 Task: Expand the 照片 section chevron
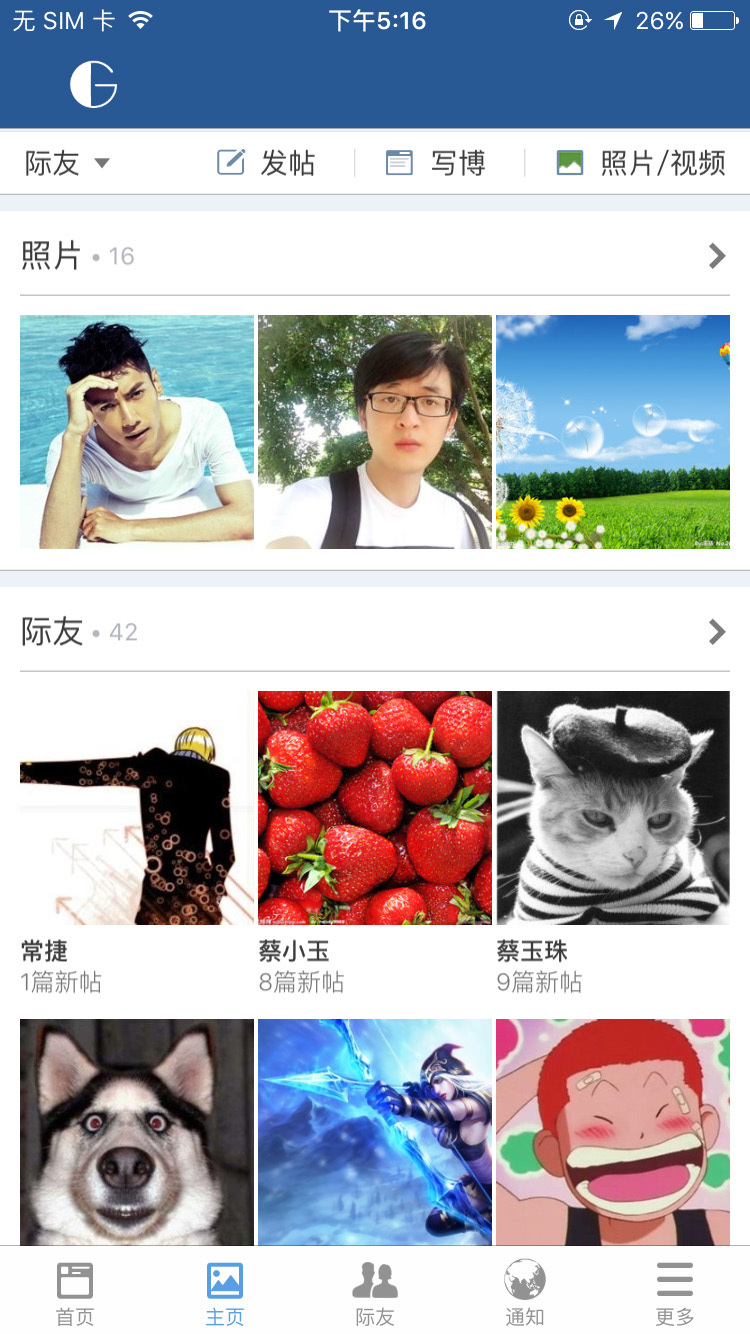pyautogui.click(x=716, y=256)
